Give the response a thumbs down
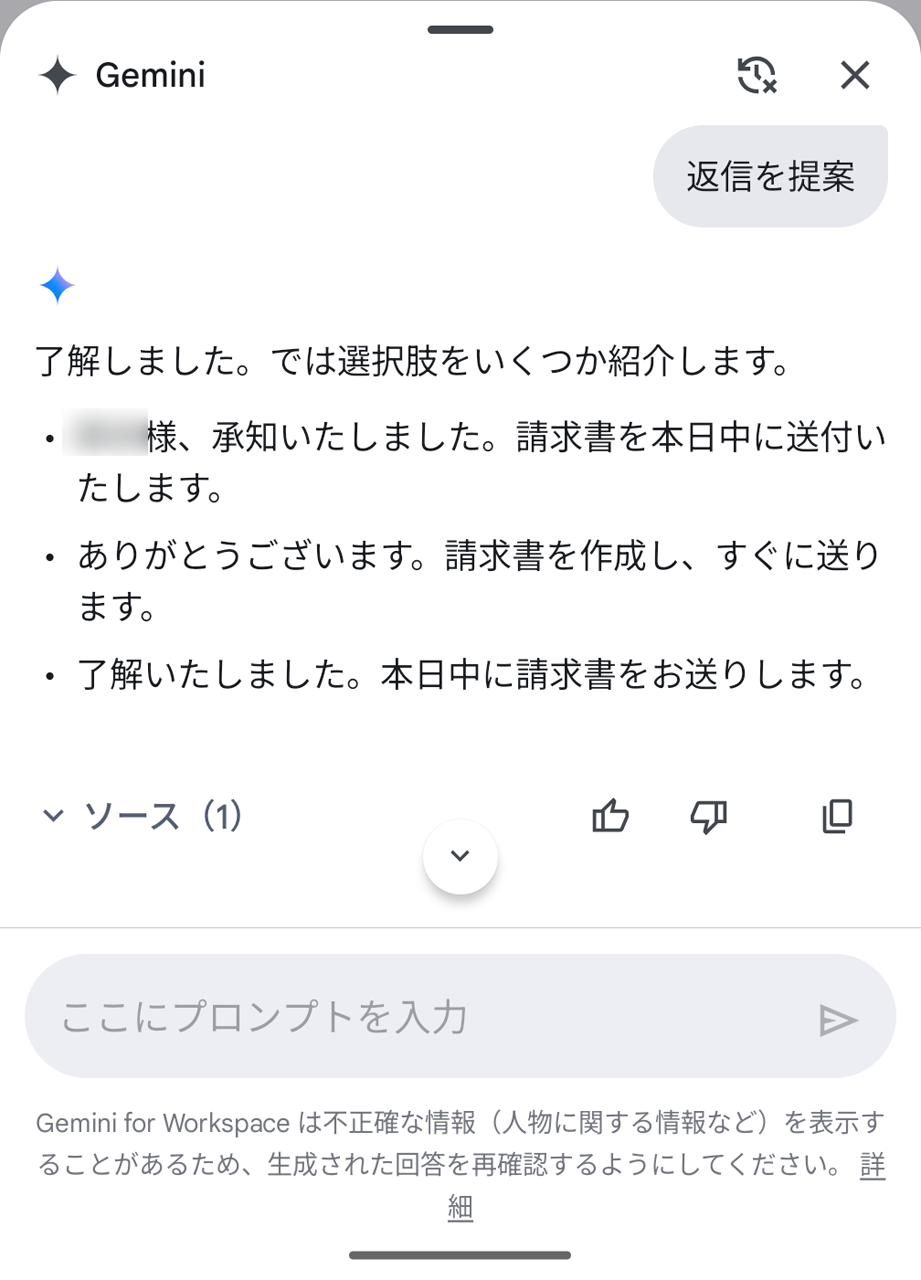Viewport: 921px width, 1280px height. (x=707, y=817)
